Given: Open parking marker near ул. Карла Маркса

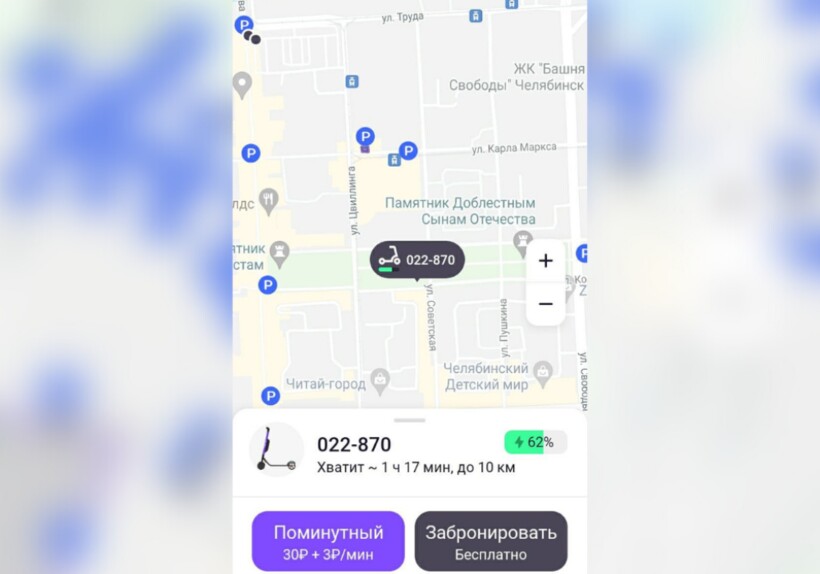Looking at the screenshot, I should point(407,150).
